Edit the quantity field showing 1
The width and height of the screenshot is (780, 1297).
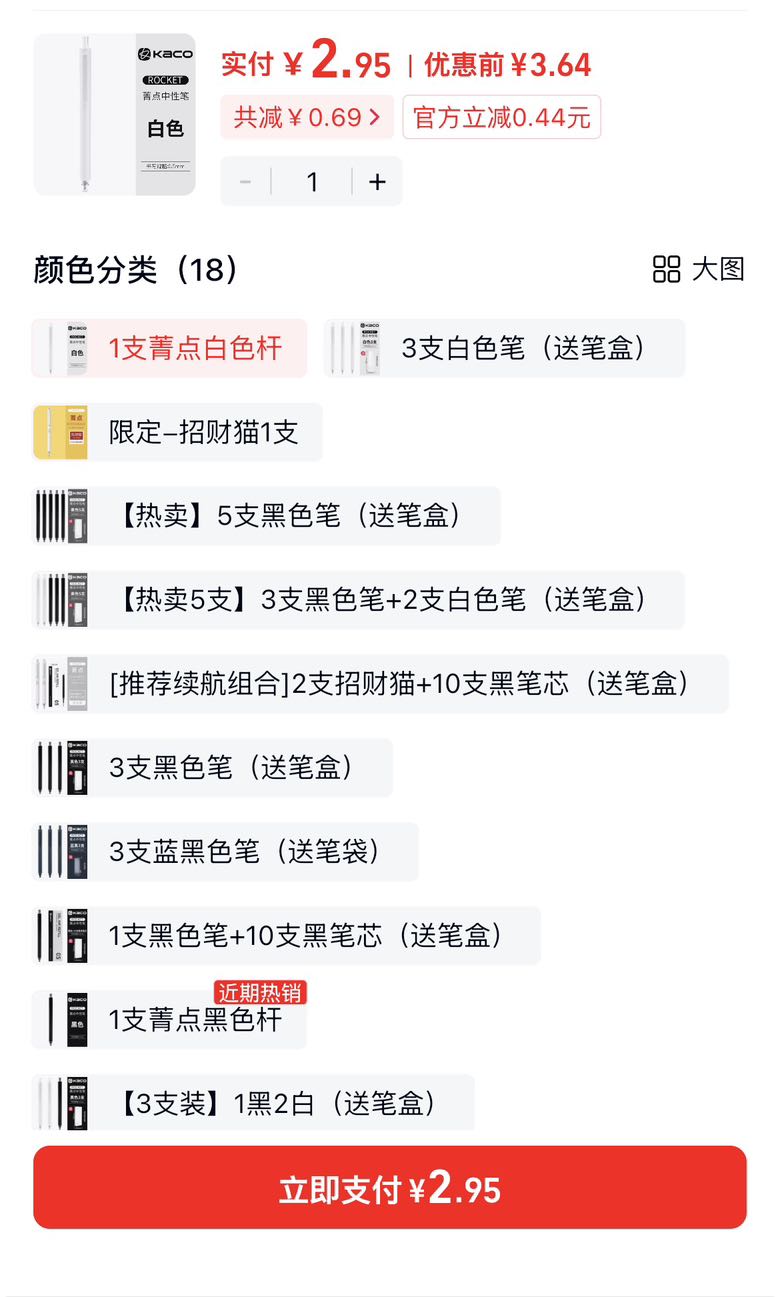click(312, 181)
